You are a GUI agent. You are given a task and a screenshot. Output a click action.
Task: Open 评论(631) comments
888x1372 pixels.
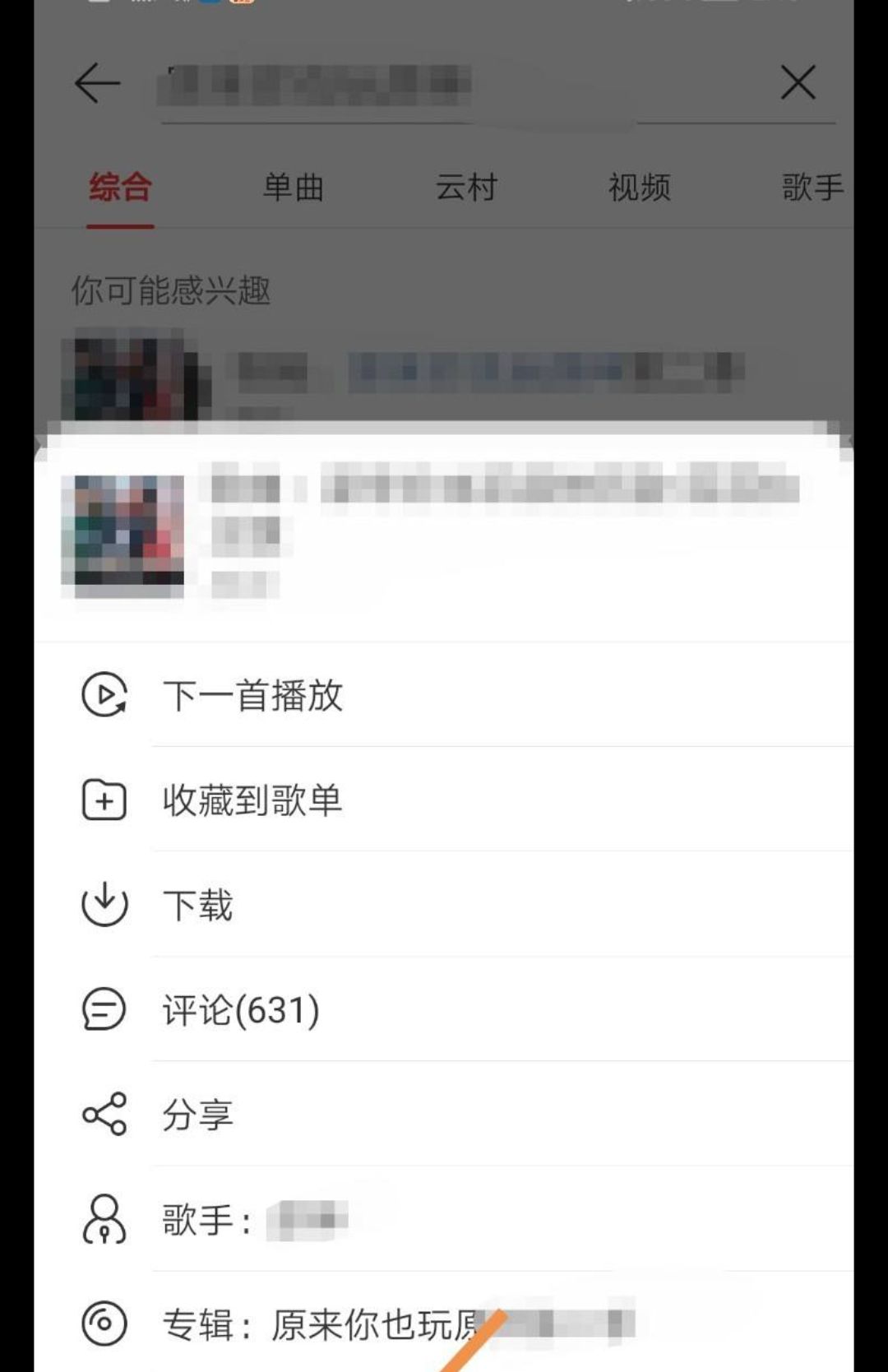tap(240, 1009)
